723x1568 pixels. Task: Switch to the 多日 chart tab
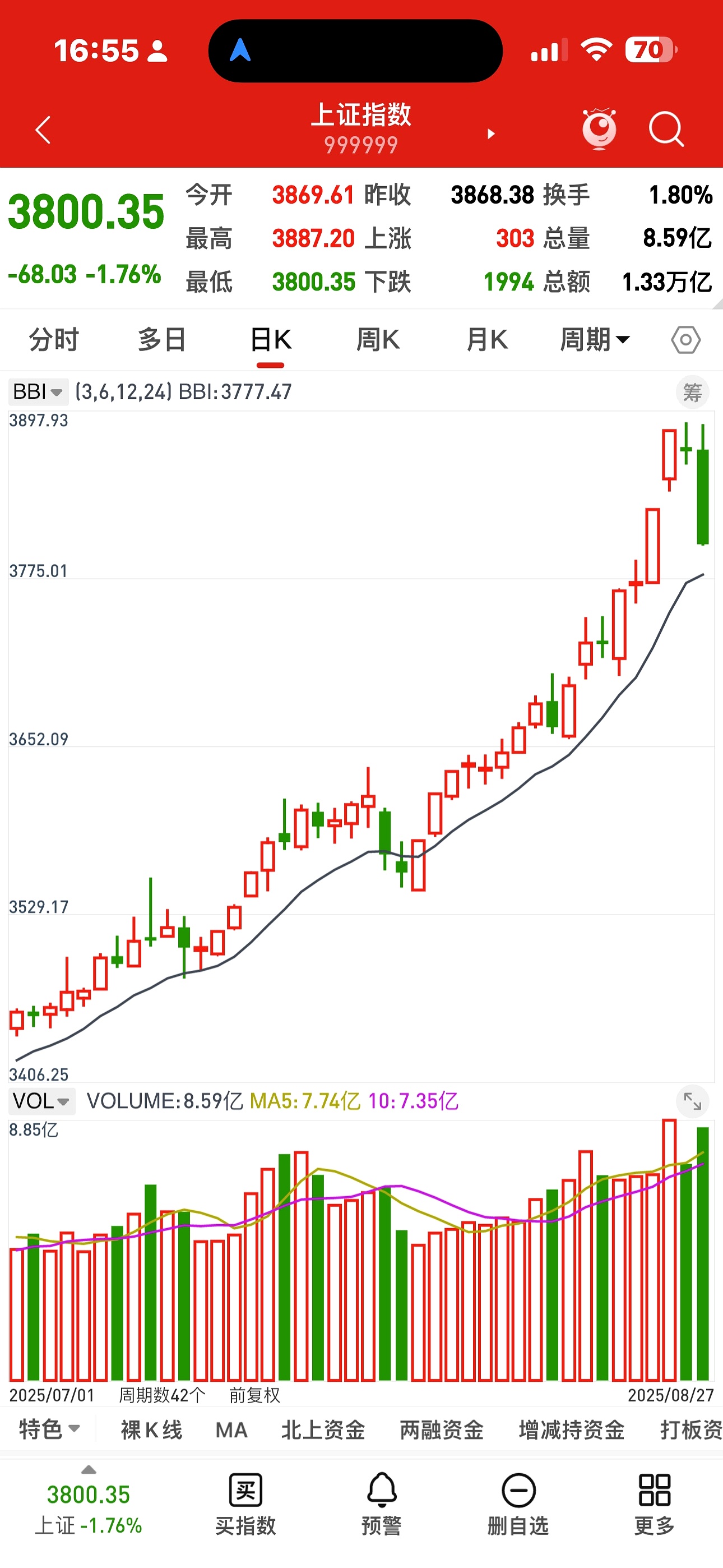161,340
